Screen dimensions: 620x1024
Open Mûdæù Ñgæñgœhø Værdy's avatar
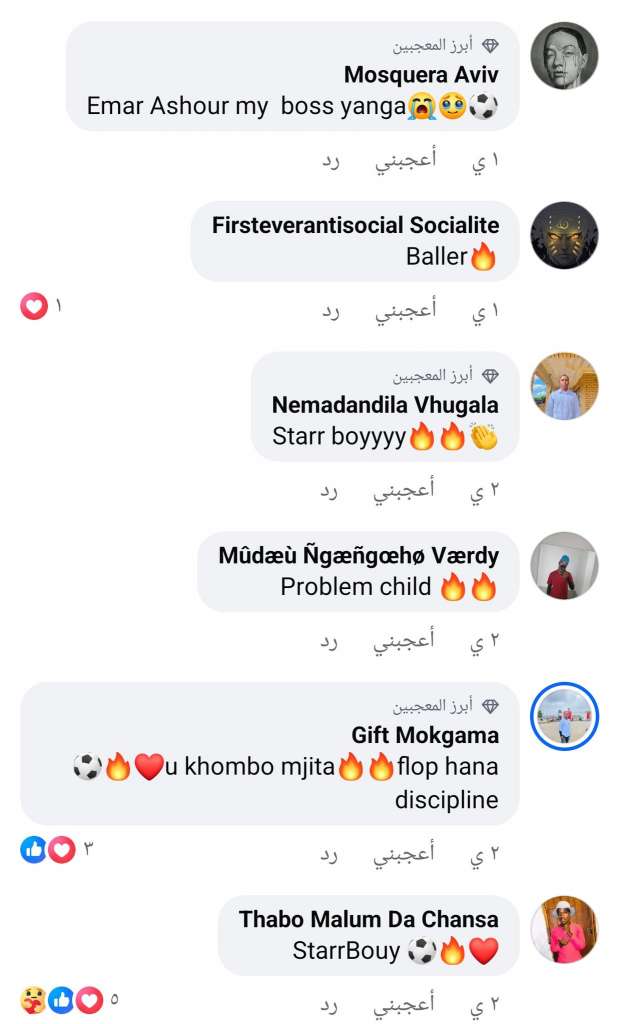(x=564, y=566)
